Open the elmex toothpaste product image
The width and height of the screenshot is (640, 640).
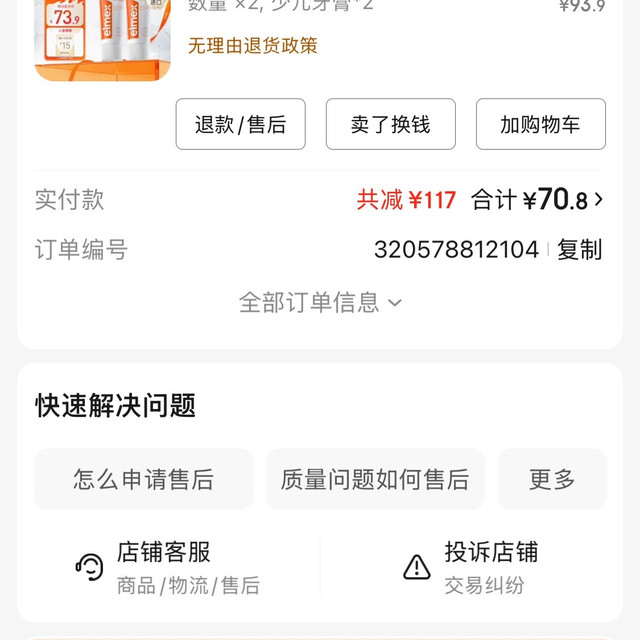point(103,40)
